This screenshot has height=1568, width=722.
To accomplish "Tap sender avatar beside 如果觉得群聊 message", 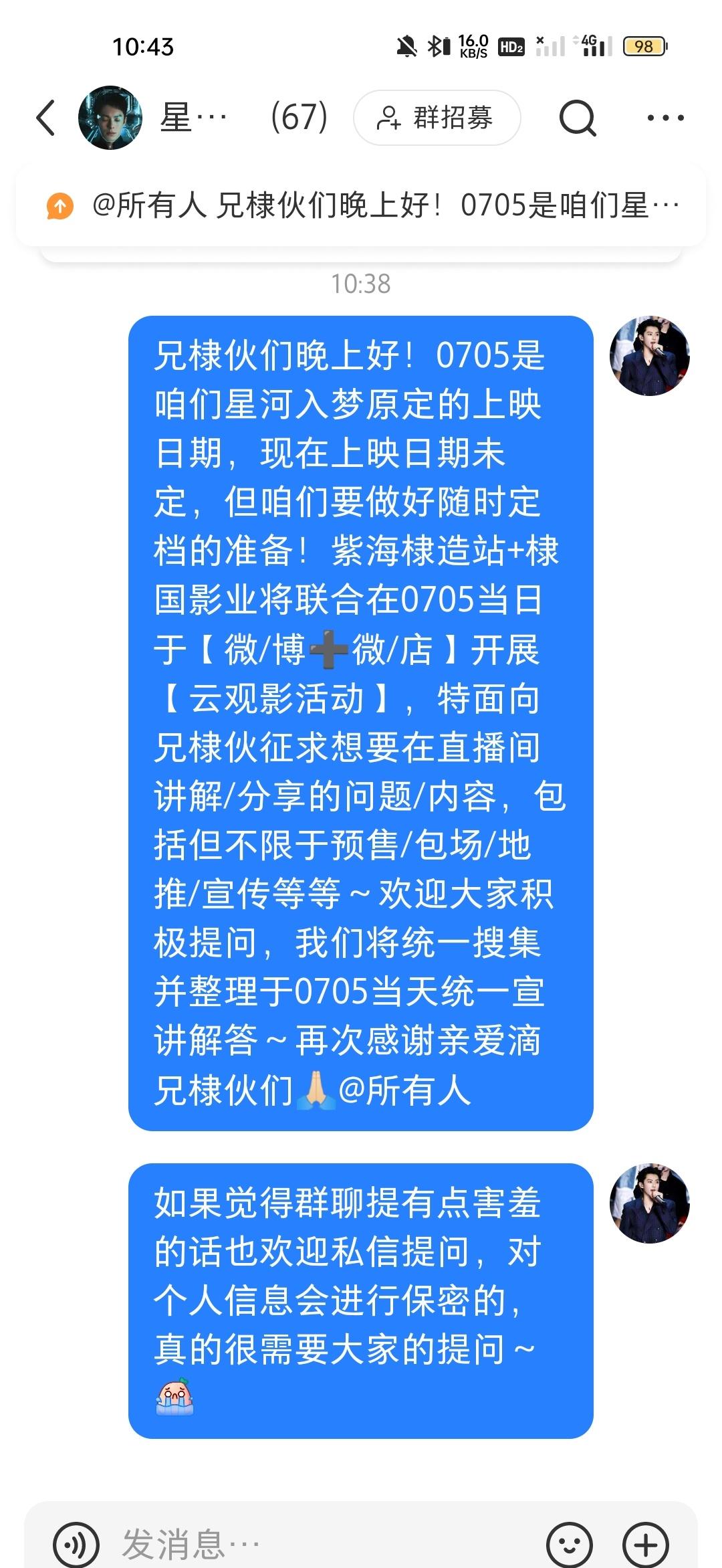I will (x=649, y=1203).
